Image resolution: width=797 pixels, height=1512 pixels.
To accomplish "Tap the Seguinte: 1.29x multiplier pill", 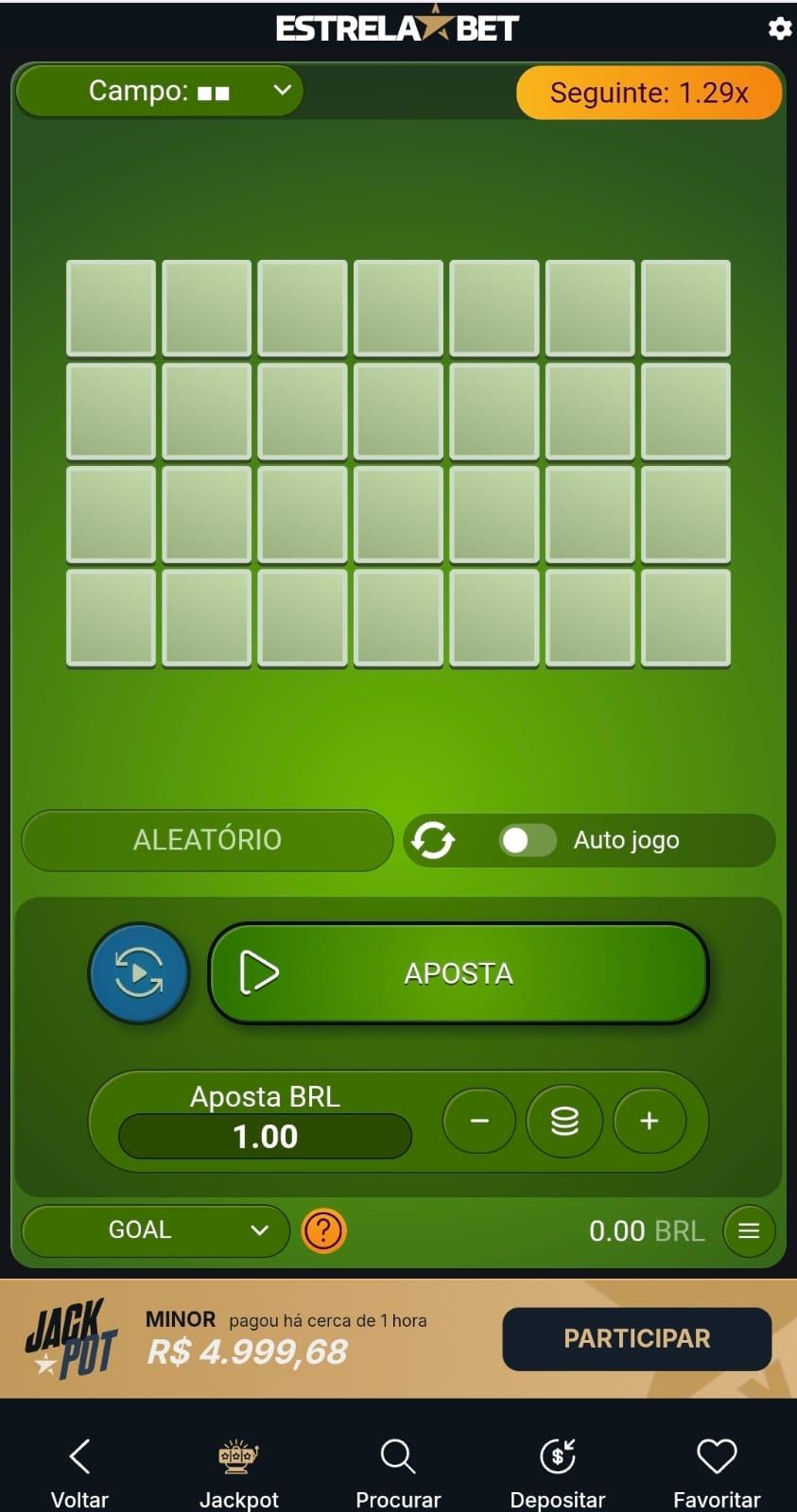I will 648,93.
